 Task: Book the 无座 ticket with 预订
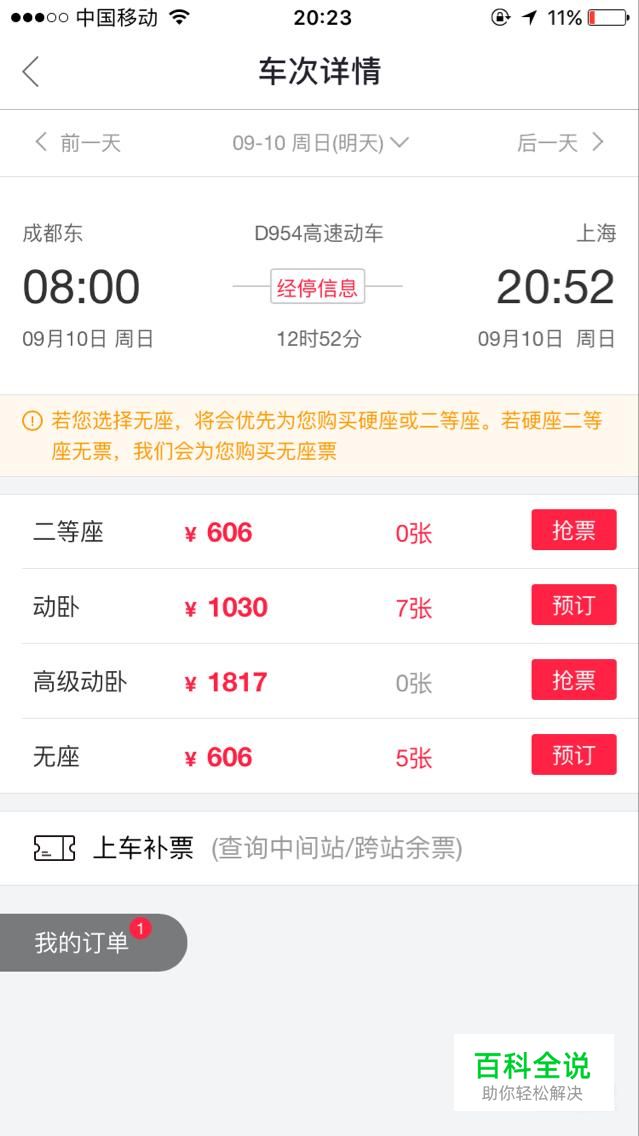pos(574,754)
